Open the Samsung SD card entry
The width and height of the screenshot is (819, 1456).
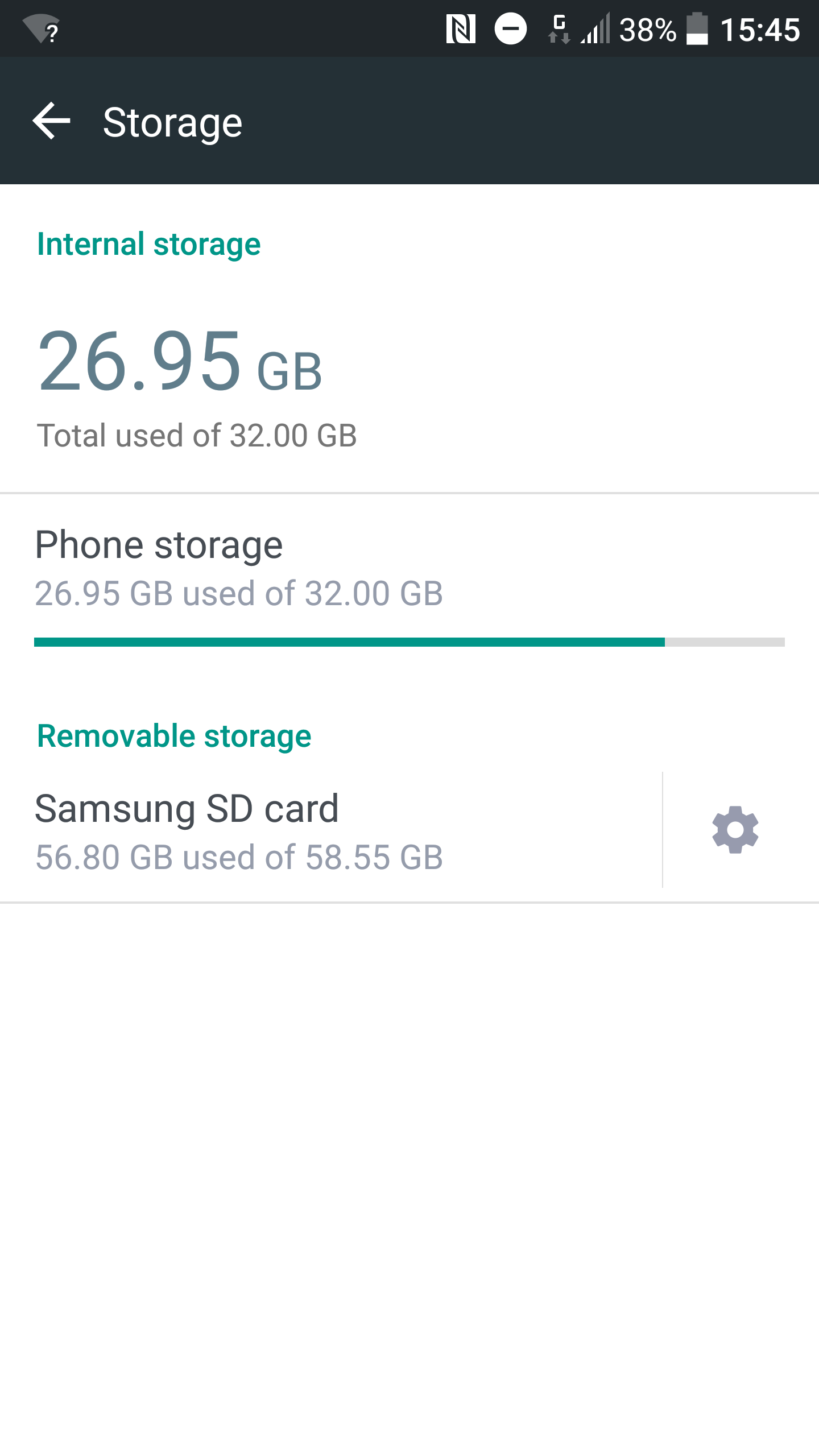pos(331,831)
